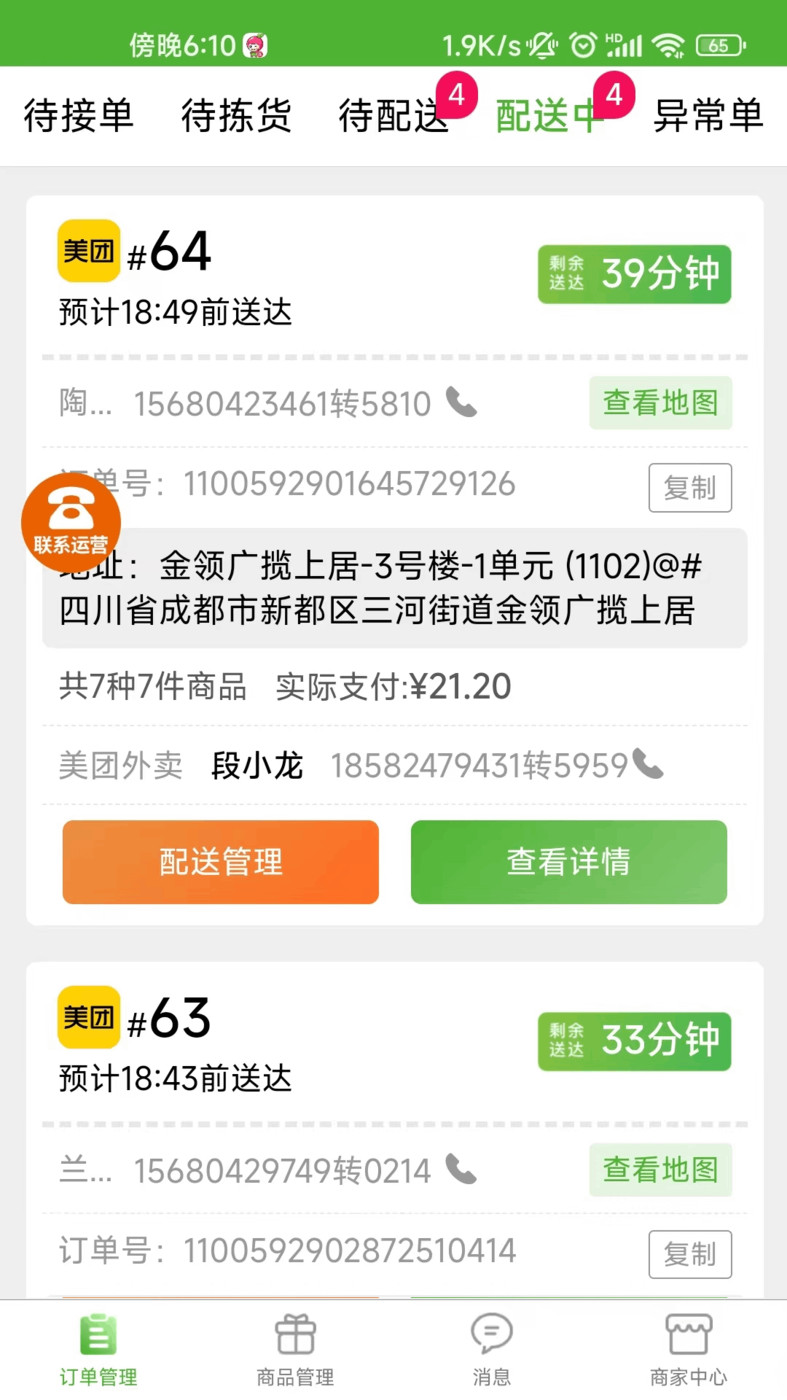Open 配送管理 for order #64
The height and width of the screenshot is (1400, 787).
220,861
